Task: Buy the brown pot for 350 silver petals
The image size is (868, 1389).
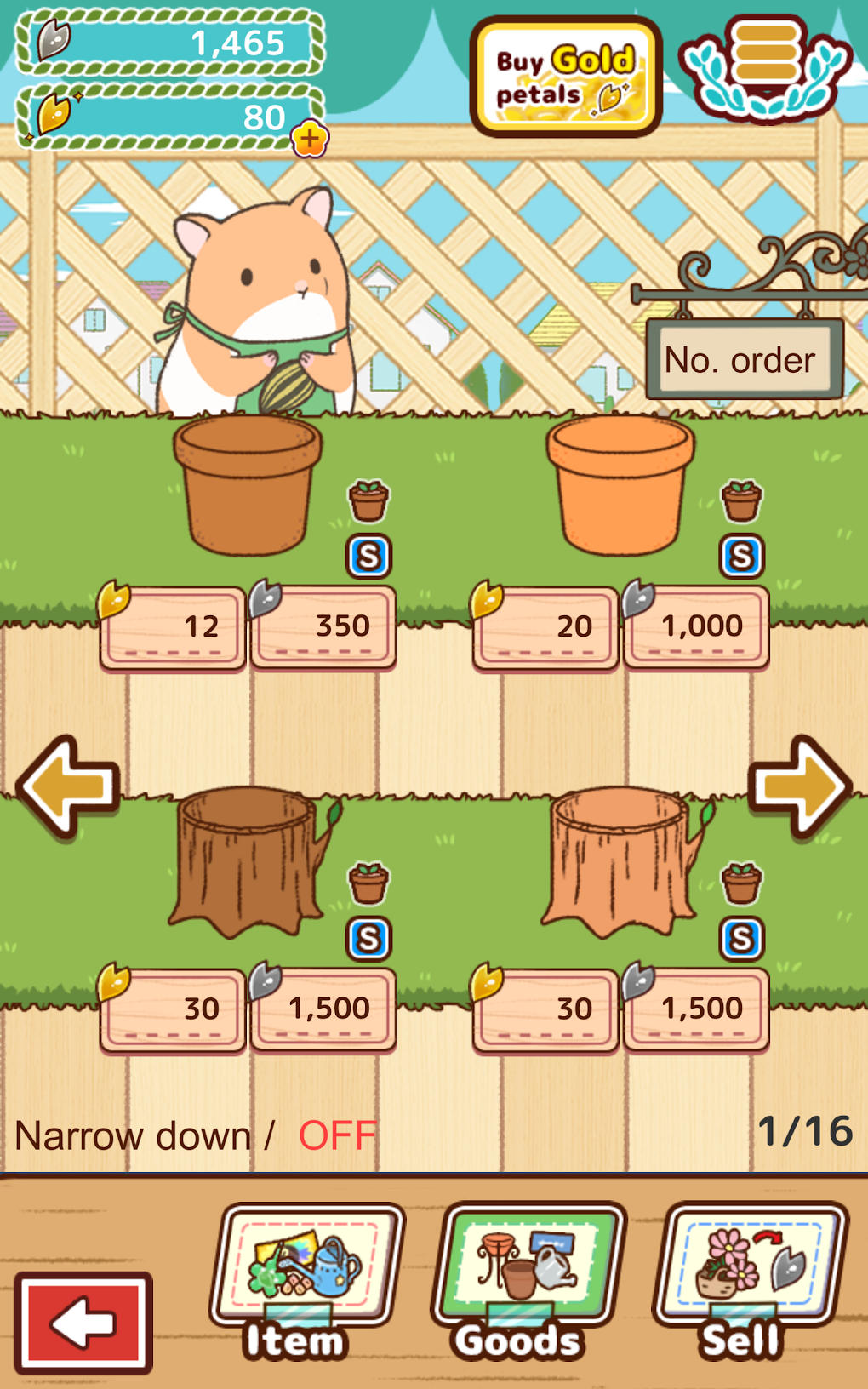Action: tap(323, 627)
